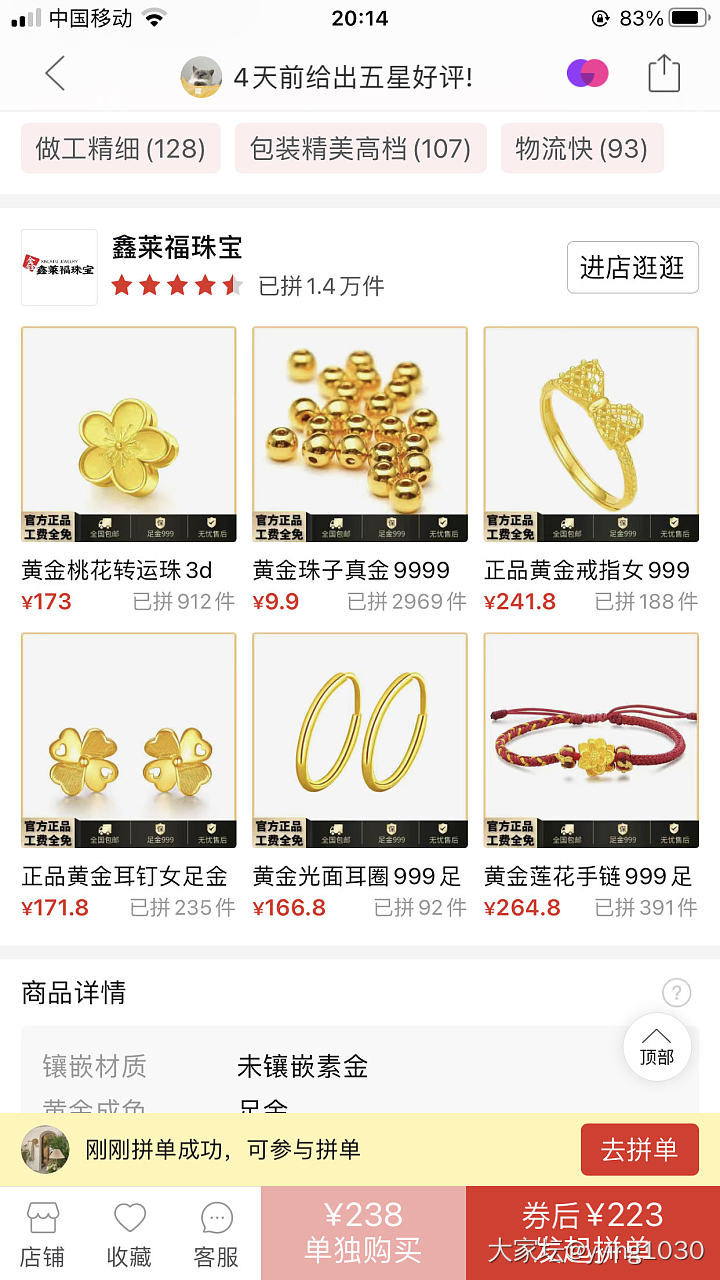Share this product page

tap(663, 74)
